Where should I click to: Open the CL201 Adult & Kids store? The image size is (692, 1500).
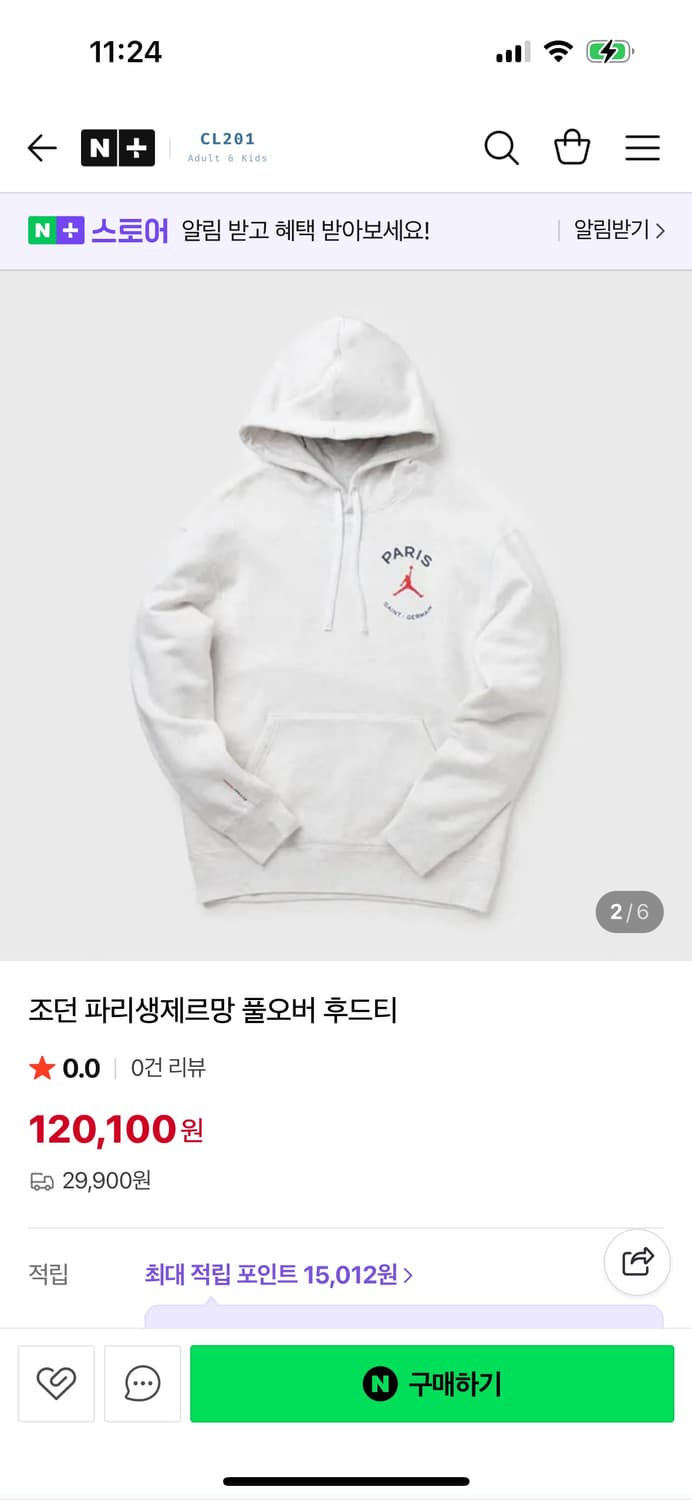(x=227, y=147)
